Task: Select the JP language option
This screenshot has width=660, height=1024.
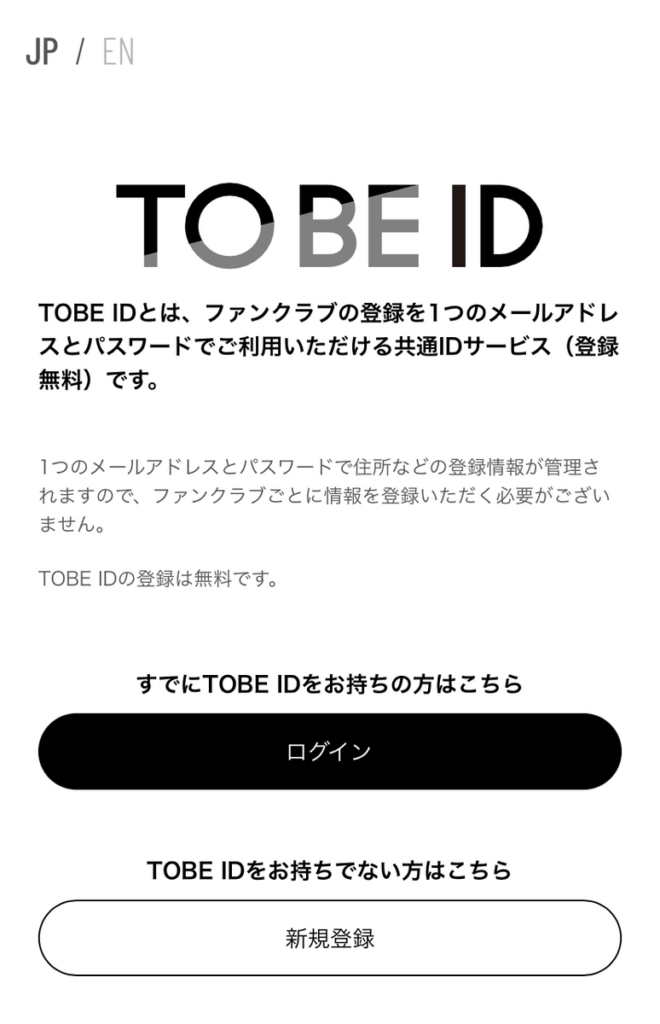Action: pos(42,52)
